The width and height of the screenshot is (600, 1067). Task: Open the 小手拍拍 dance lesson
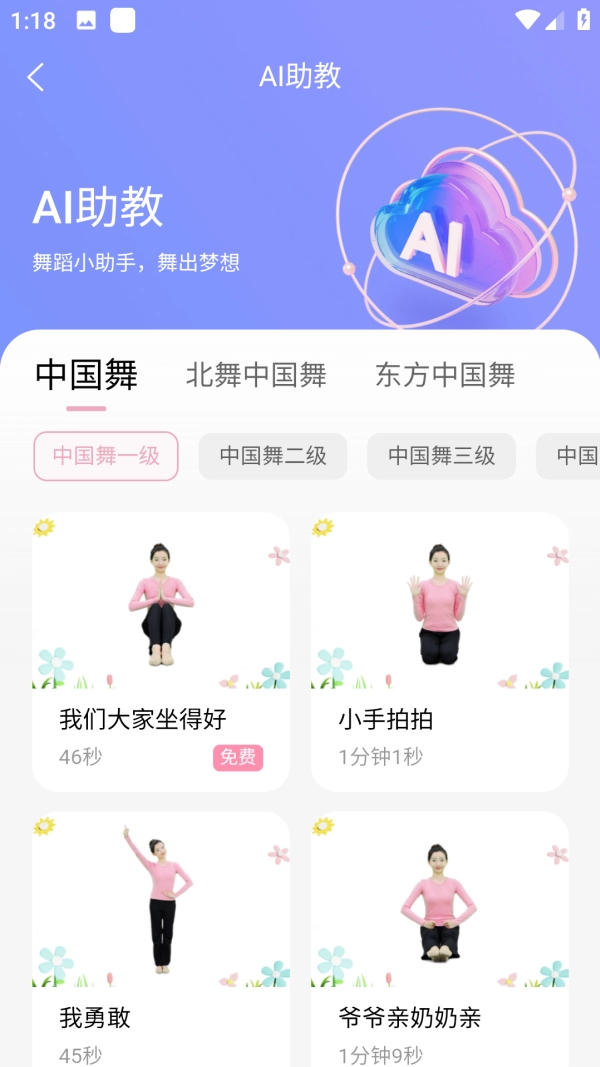click(x=439, y=650)
